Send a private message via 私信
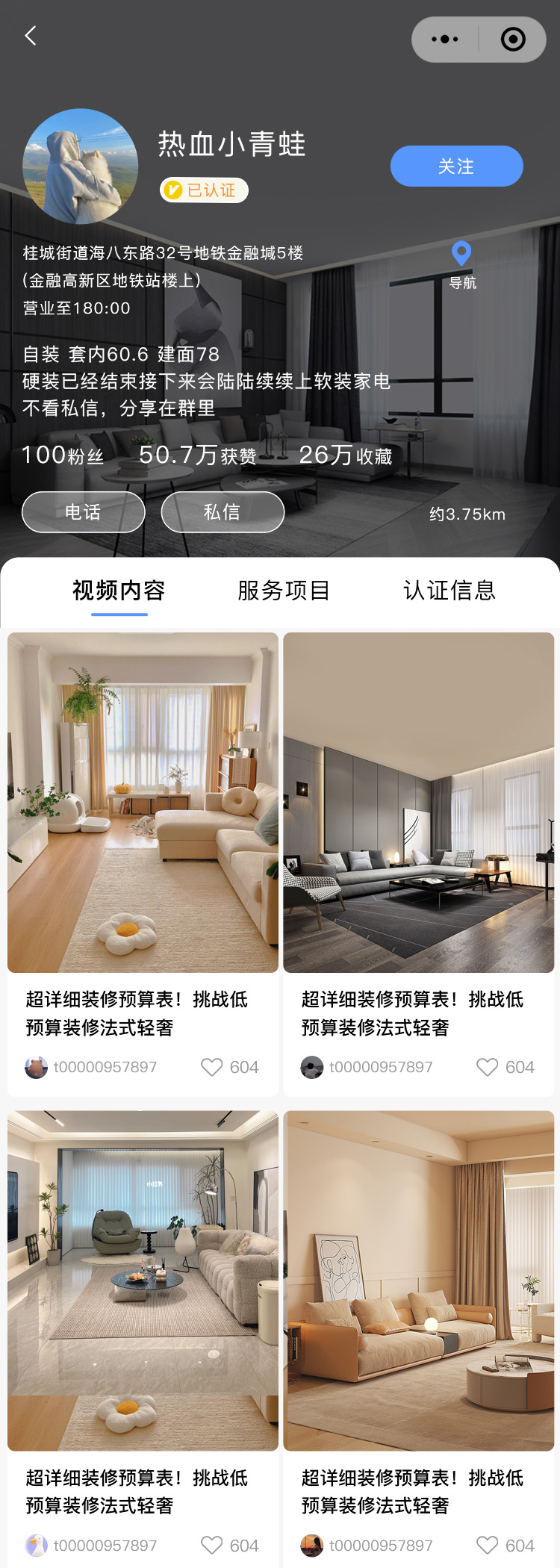This screenshot has height=1568, width=560. tap(223, 512)
